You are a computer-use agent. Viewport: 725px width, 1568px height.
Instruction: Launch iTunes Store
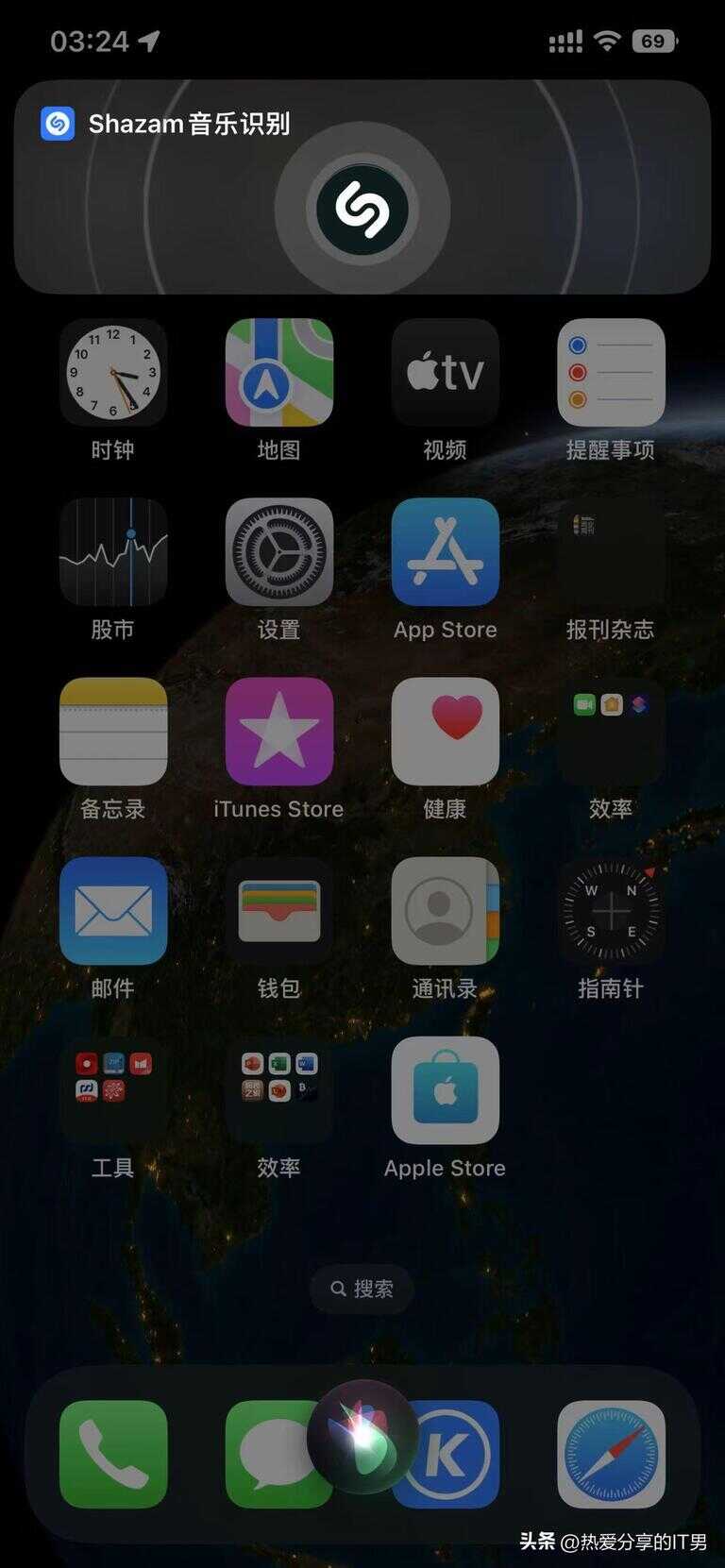(279, 732)
